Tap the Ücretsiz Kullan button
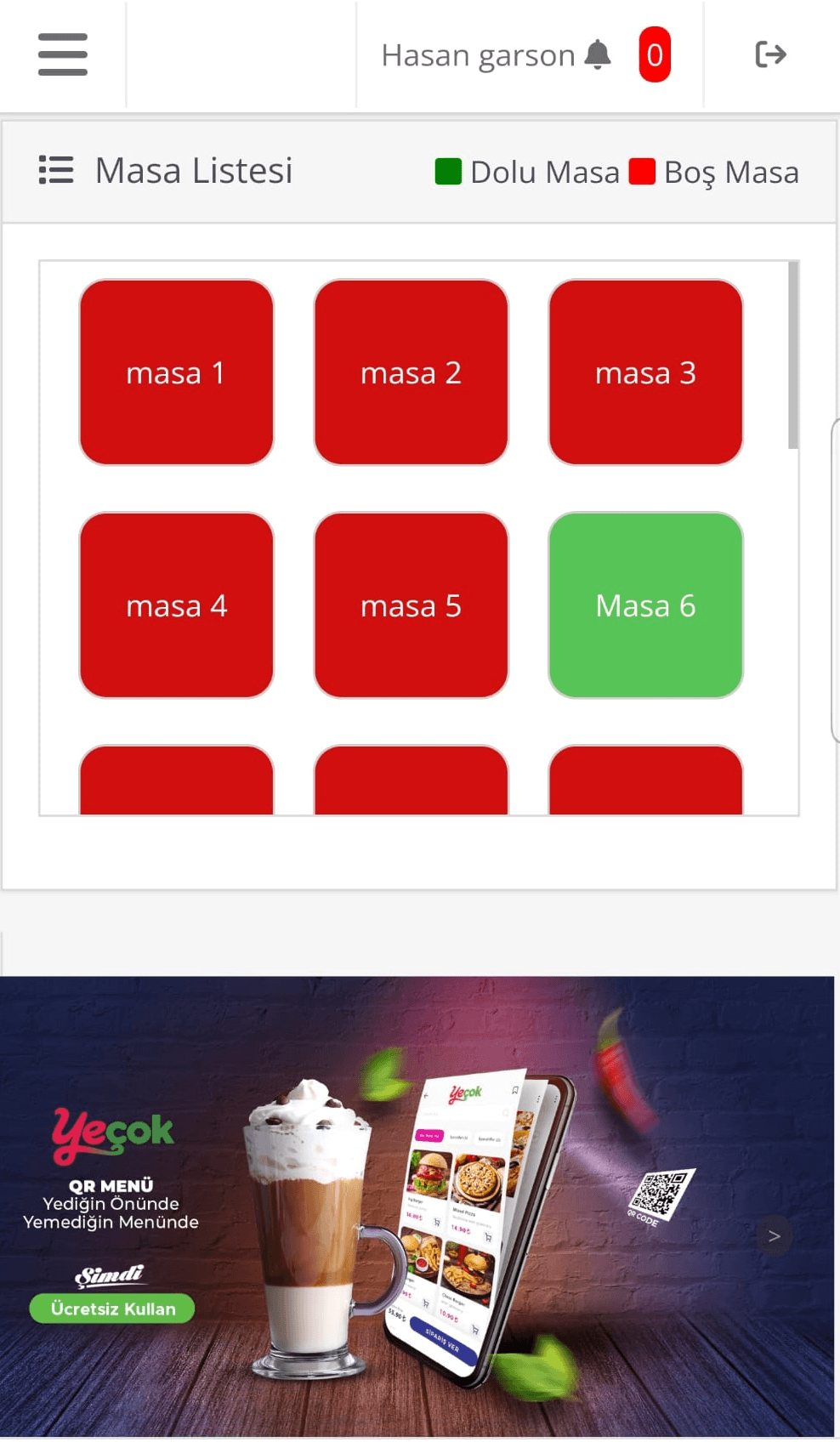840x1442 pixels. point(112,1309)
